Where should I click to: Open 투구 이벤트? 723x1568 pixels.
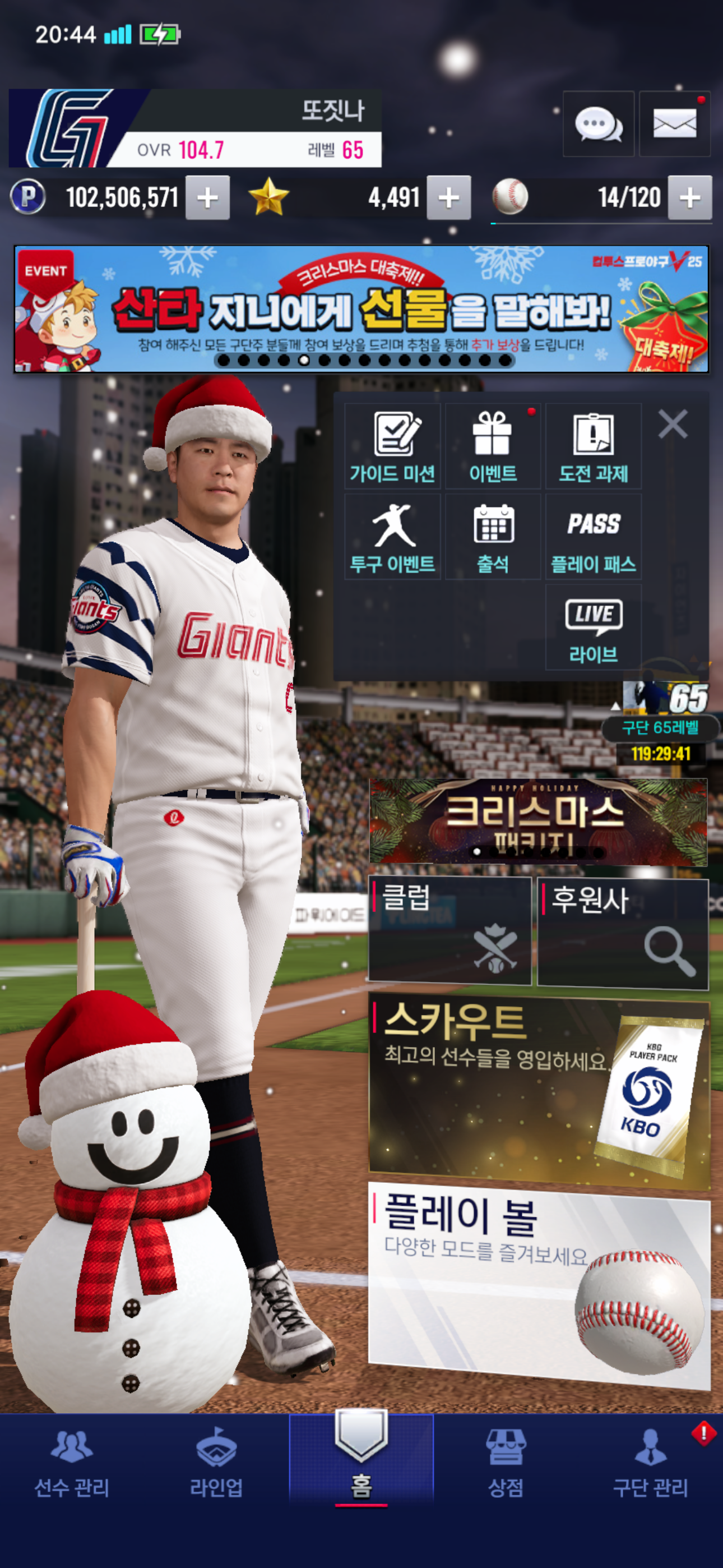[x=392, y=537]
